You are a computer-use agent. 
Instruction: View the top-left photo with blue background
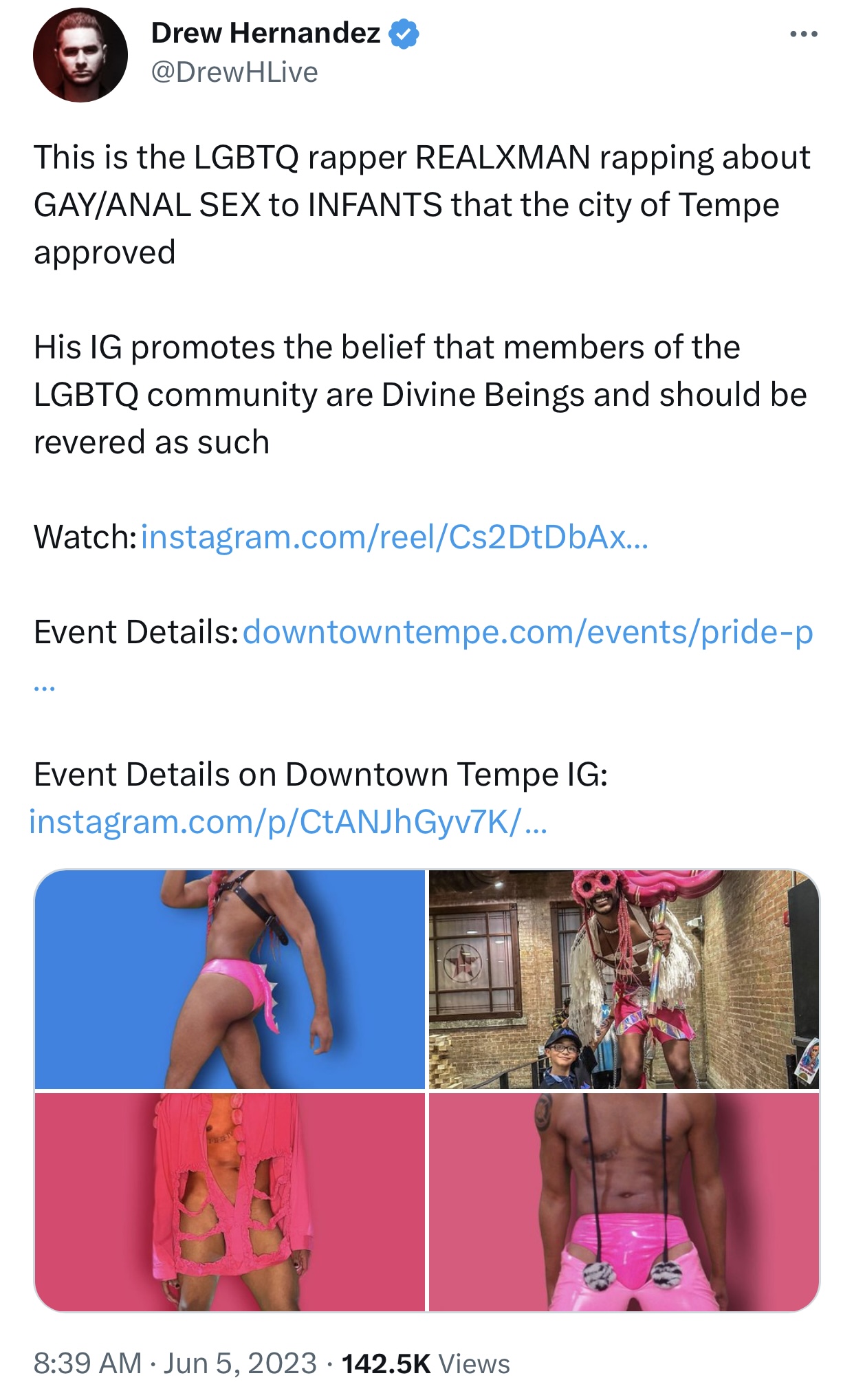[x=230, y=979]
